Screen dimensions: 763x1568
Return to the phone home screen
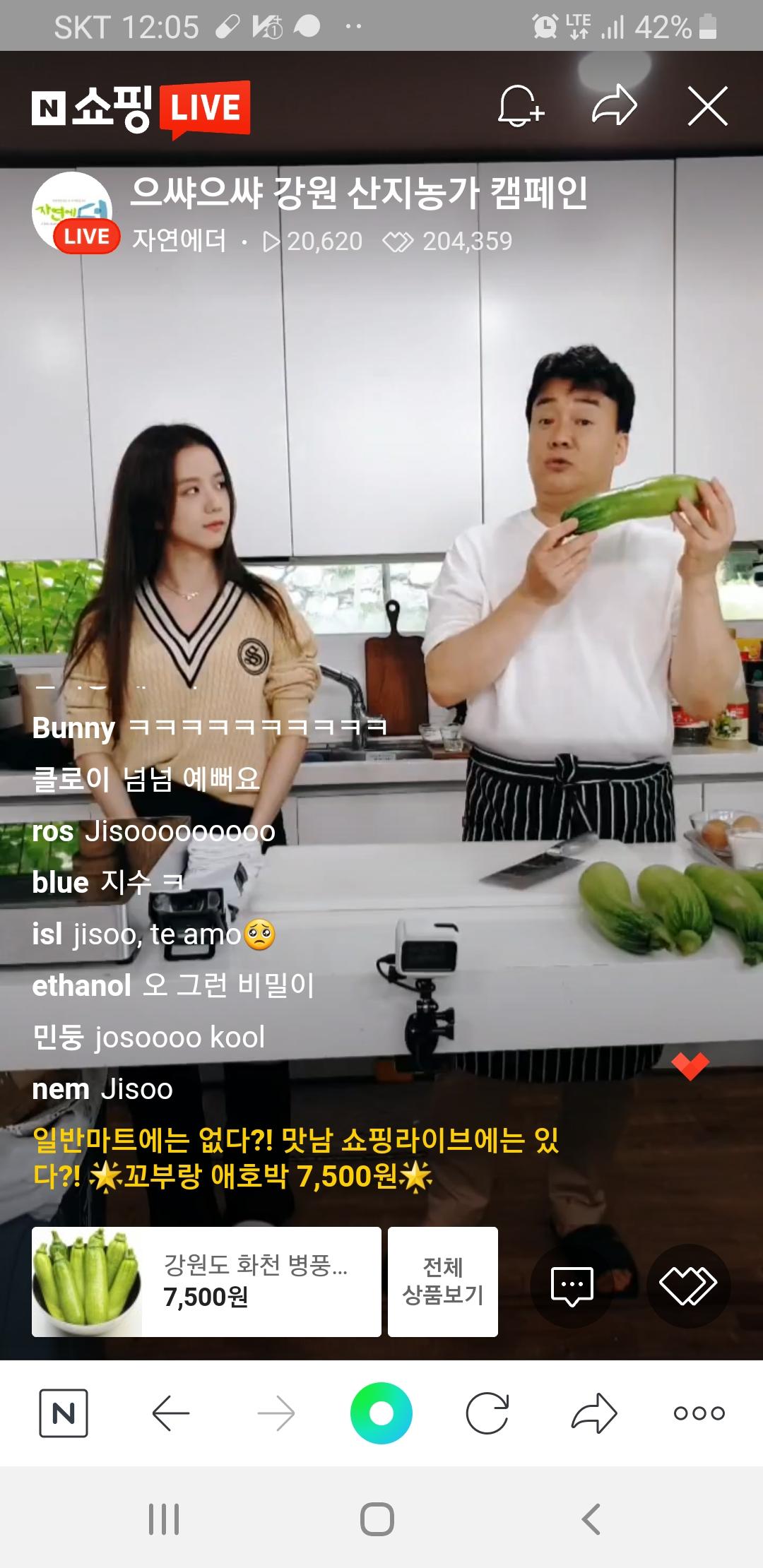coord(377,1519)
